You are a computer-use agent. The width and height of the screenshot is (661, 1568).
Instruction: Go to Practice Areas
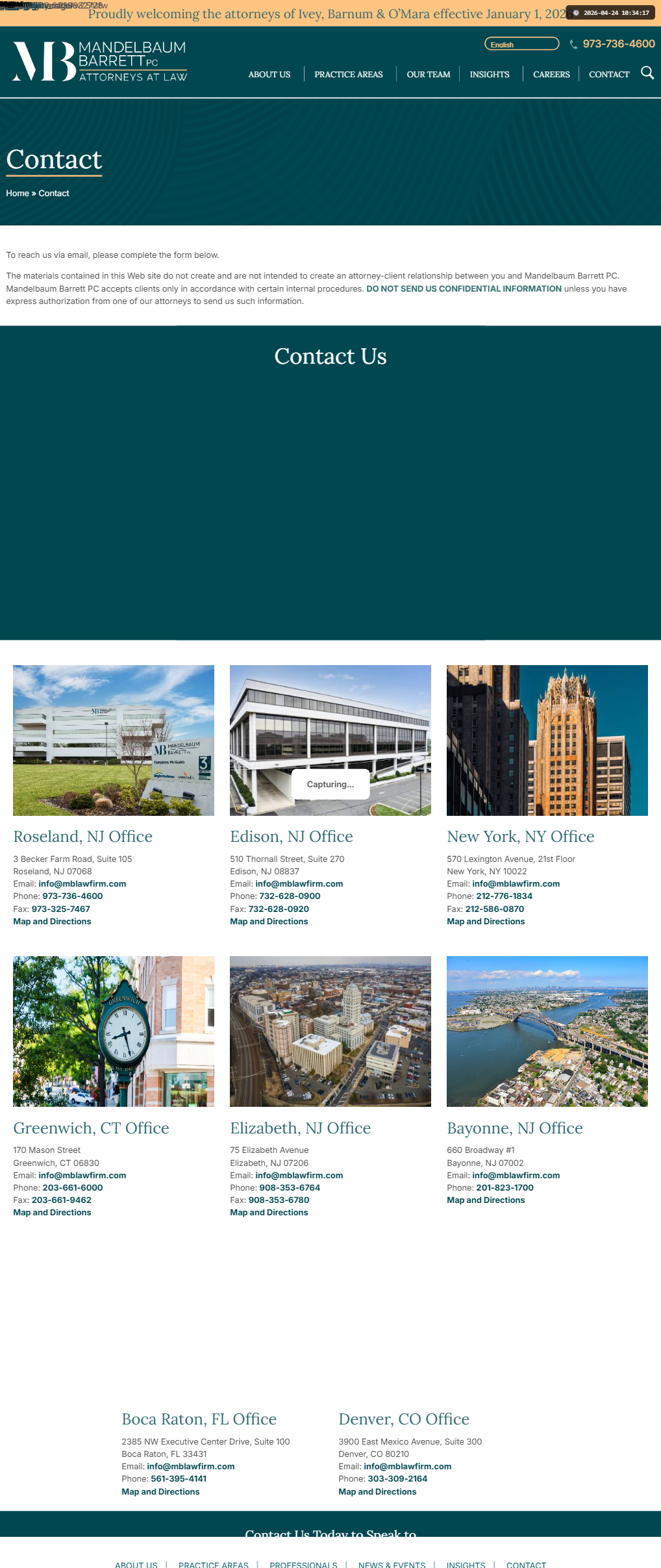coord(349,75)
